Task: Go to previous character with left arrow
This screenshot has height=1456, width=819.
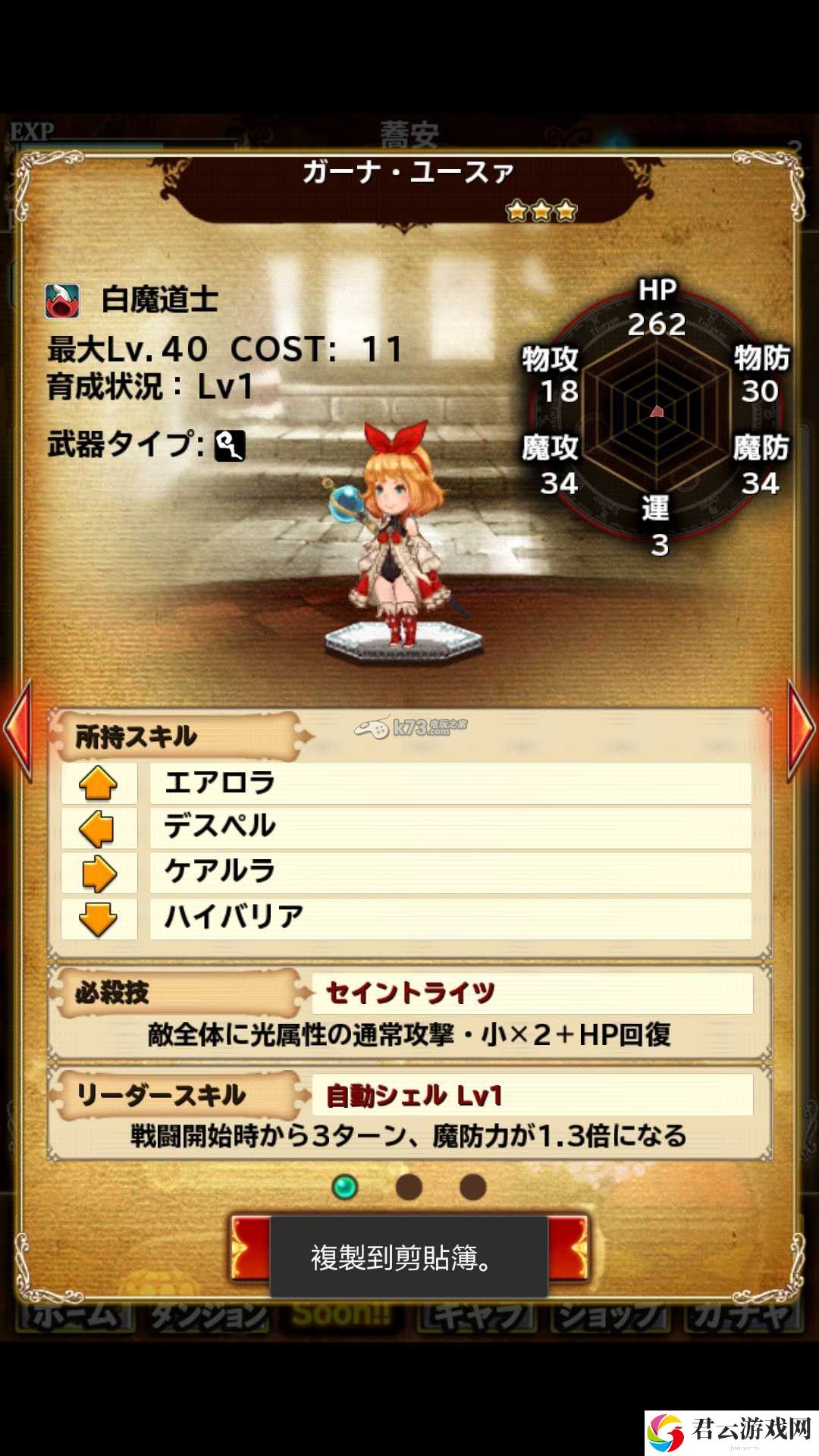Action: [x=18, y=728]
